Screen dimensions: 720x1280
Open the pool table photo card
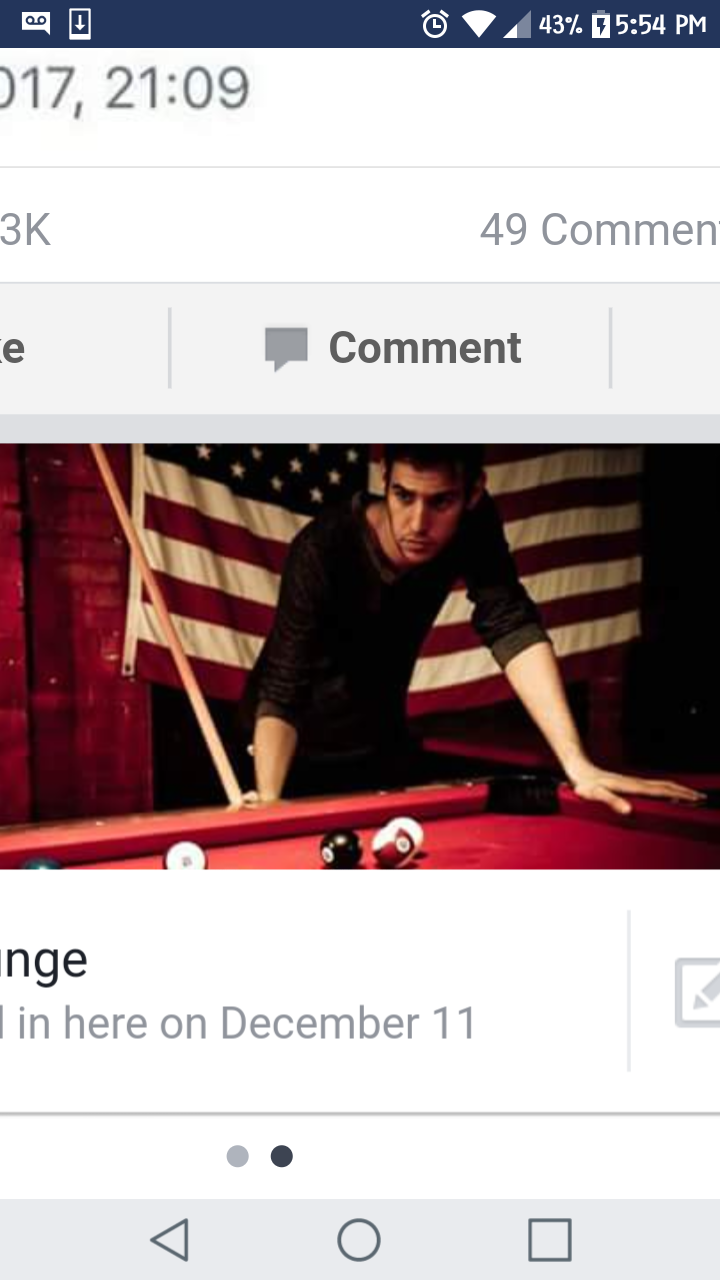click(x=360, y=656)
